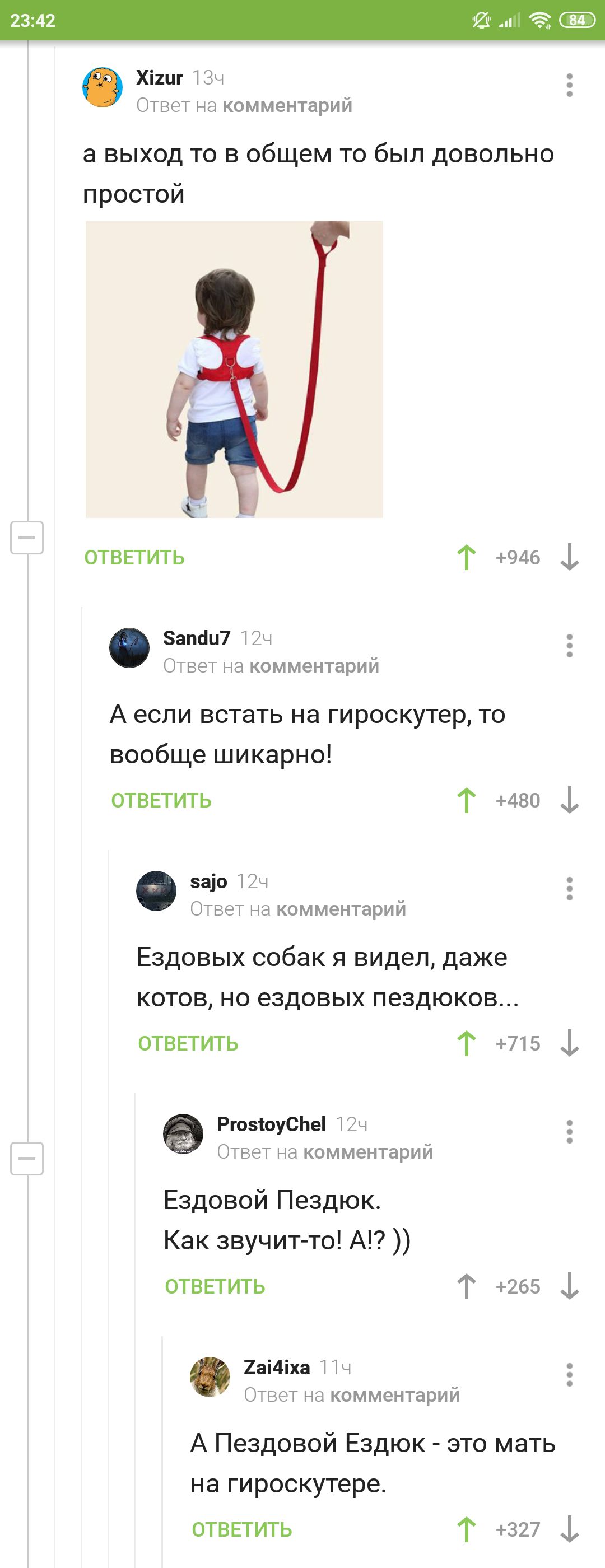Downvote Xizur's comment
The height and width of the screenshot is (1568, 605).
pyautogui.click(x=569, y=557)
